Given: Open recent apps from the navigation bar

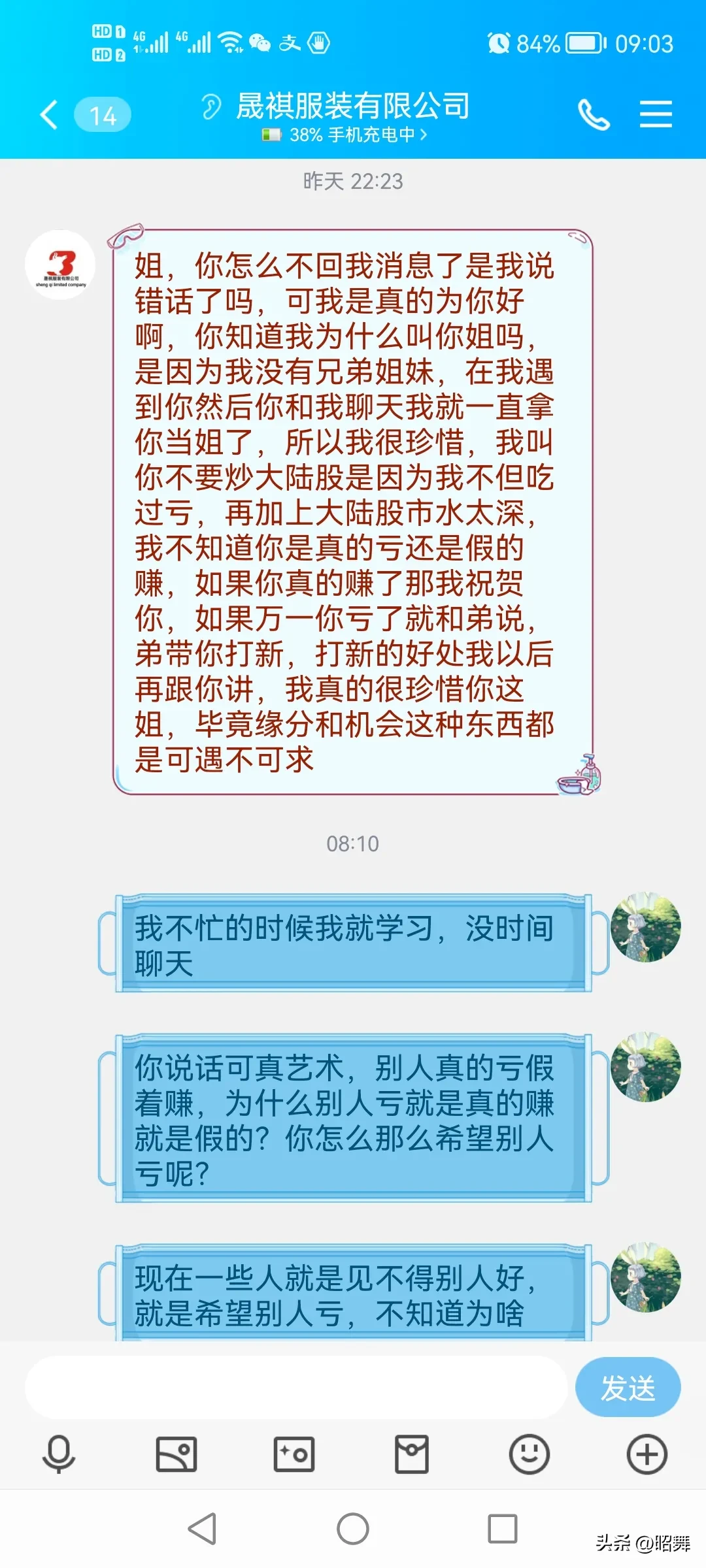Looking at the screenshot, I should (503, 1529).
